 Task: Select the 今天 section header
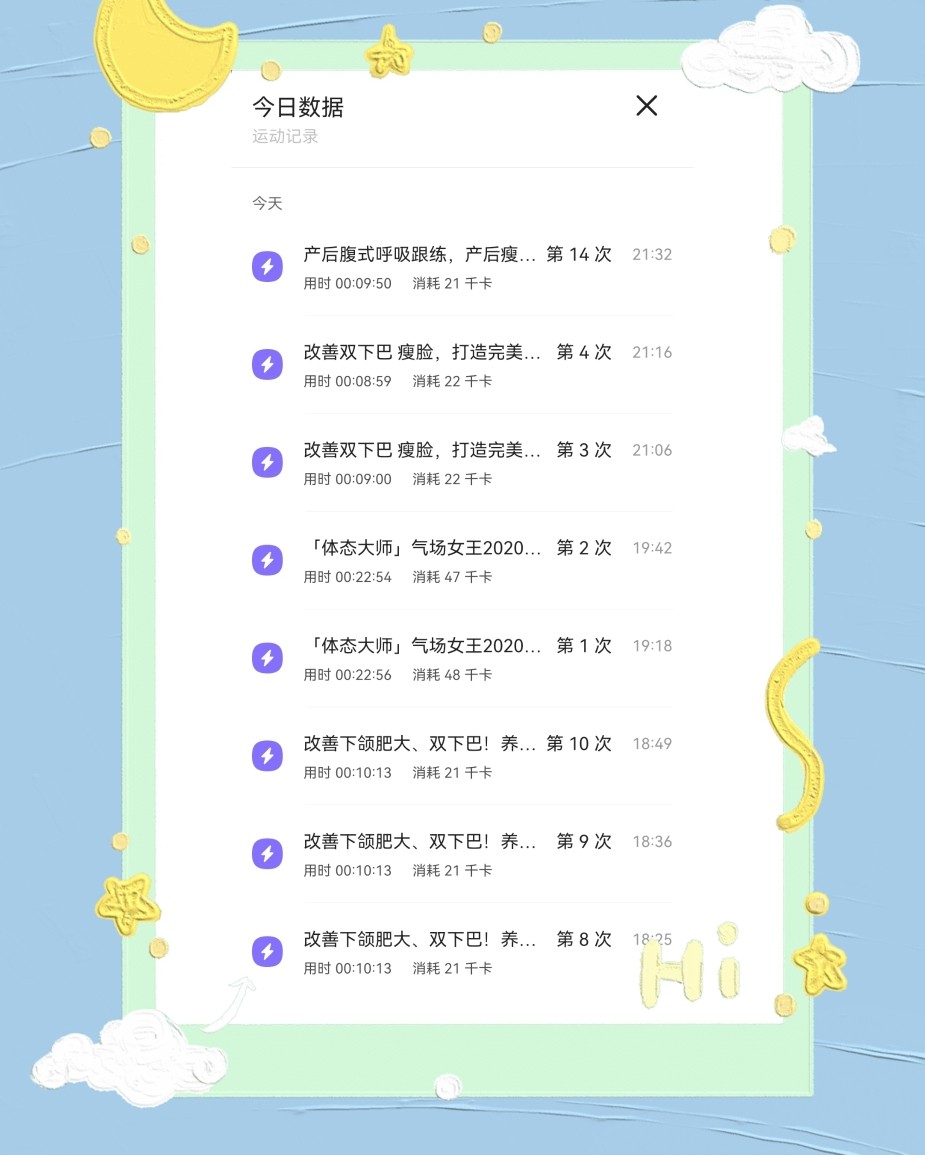coord(267,203)
